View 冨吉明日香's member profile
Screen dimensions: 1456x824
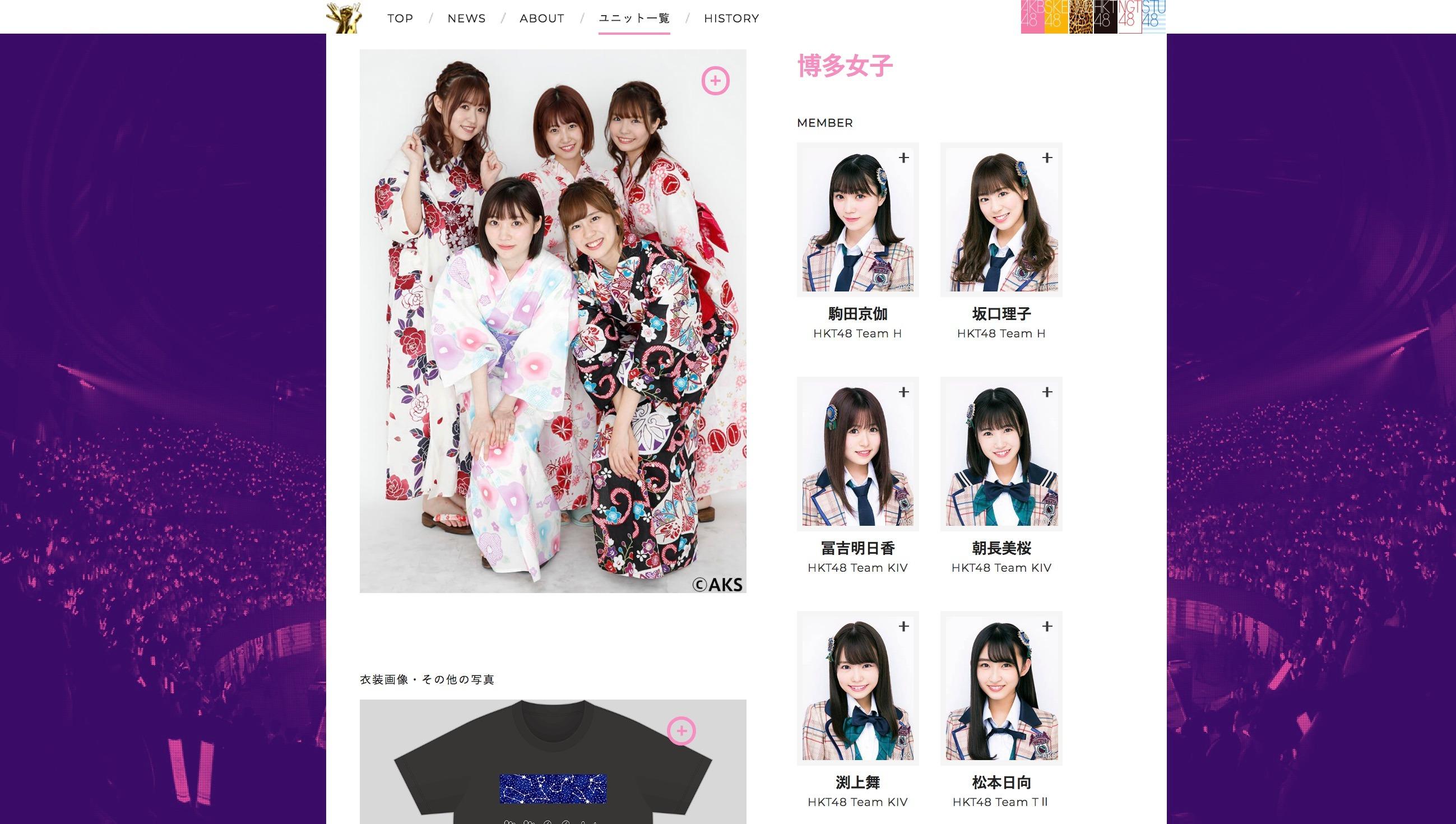[x=857, y=454]
